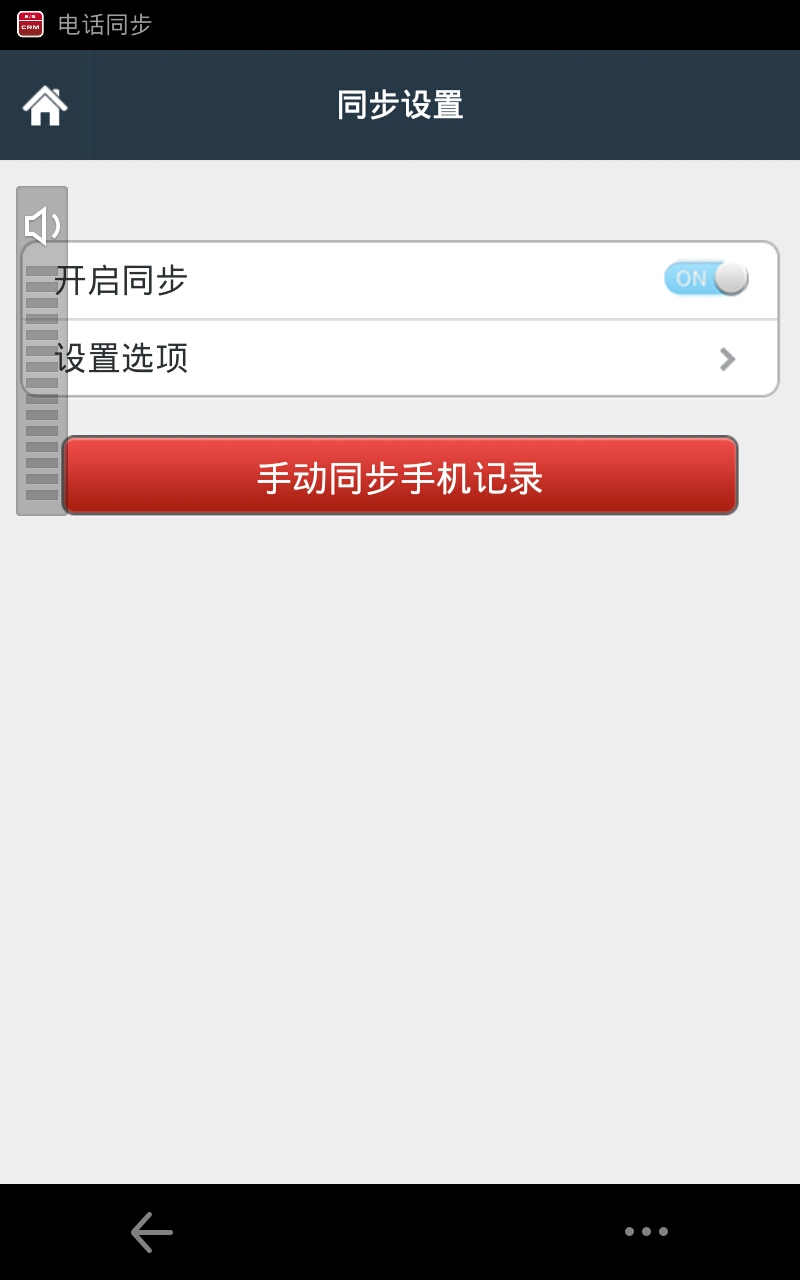Open the three-dot menu in navigation bar
800x1280 pixels.
[x=646, y=1232]
